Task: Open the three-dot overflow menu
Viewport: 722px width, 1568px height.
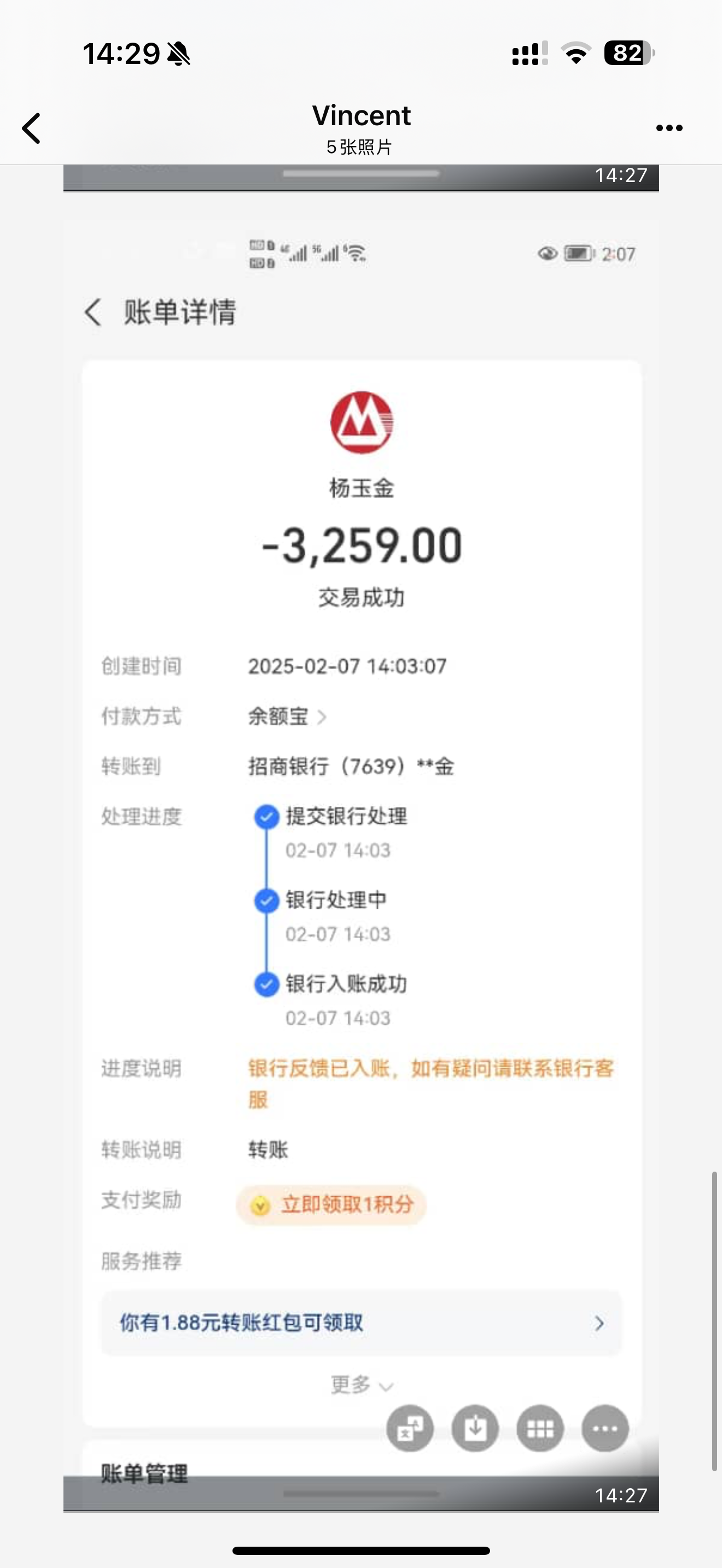Action: (669, 128)
